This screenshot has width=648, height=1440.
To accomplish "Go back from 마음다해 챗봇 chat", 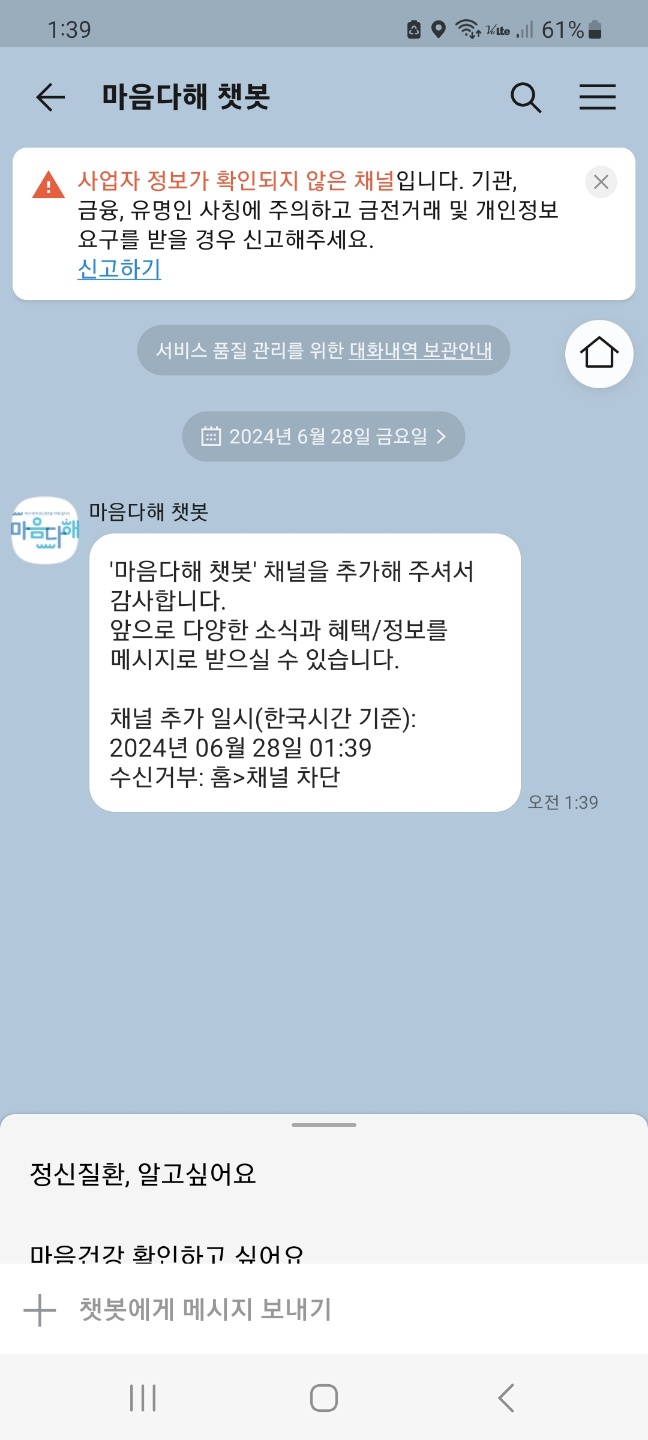I will point(50,97).
